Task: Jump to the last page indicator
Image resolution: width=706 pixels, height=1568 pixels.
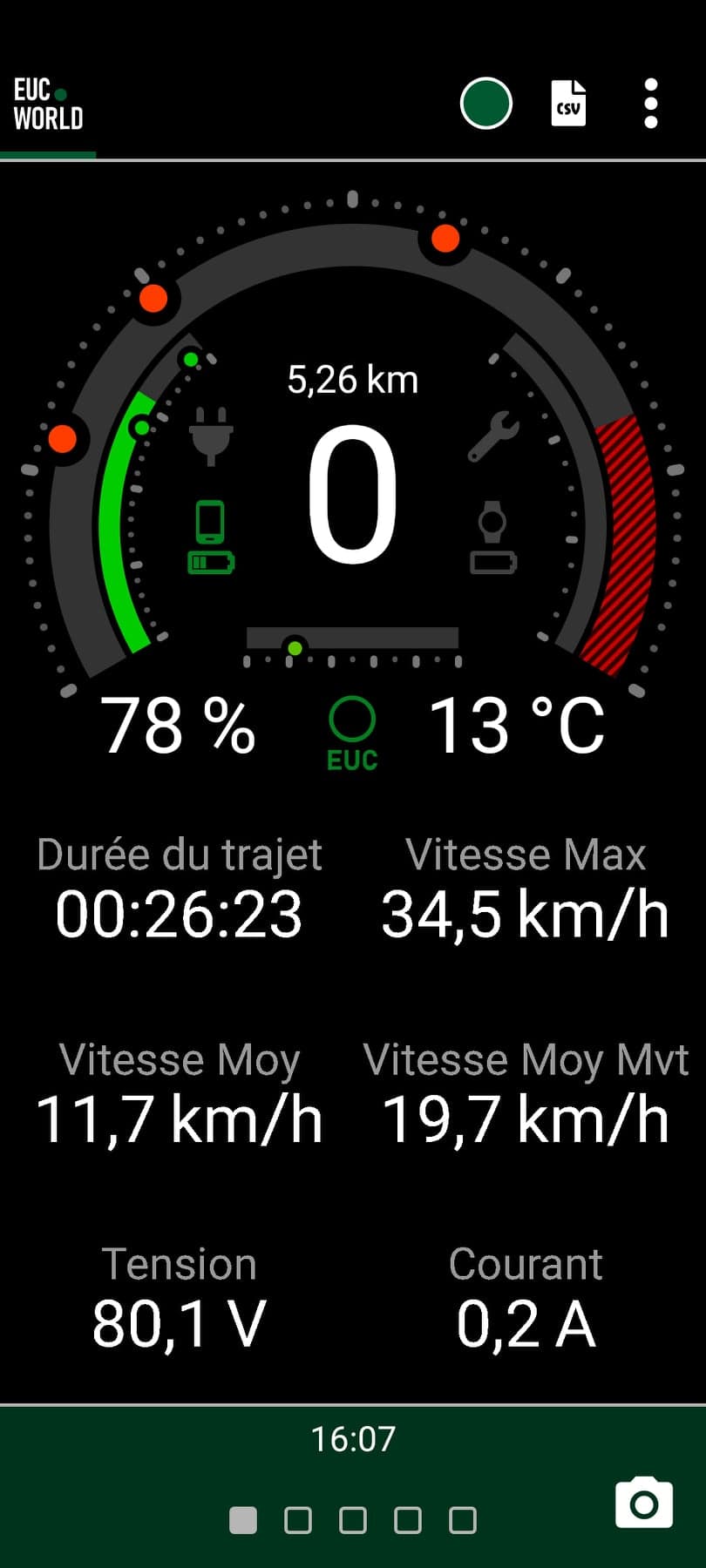Action: 462,1520
